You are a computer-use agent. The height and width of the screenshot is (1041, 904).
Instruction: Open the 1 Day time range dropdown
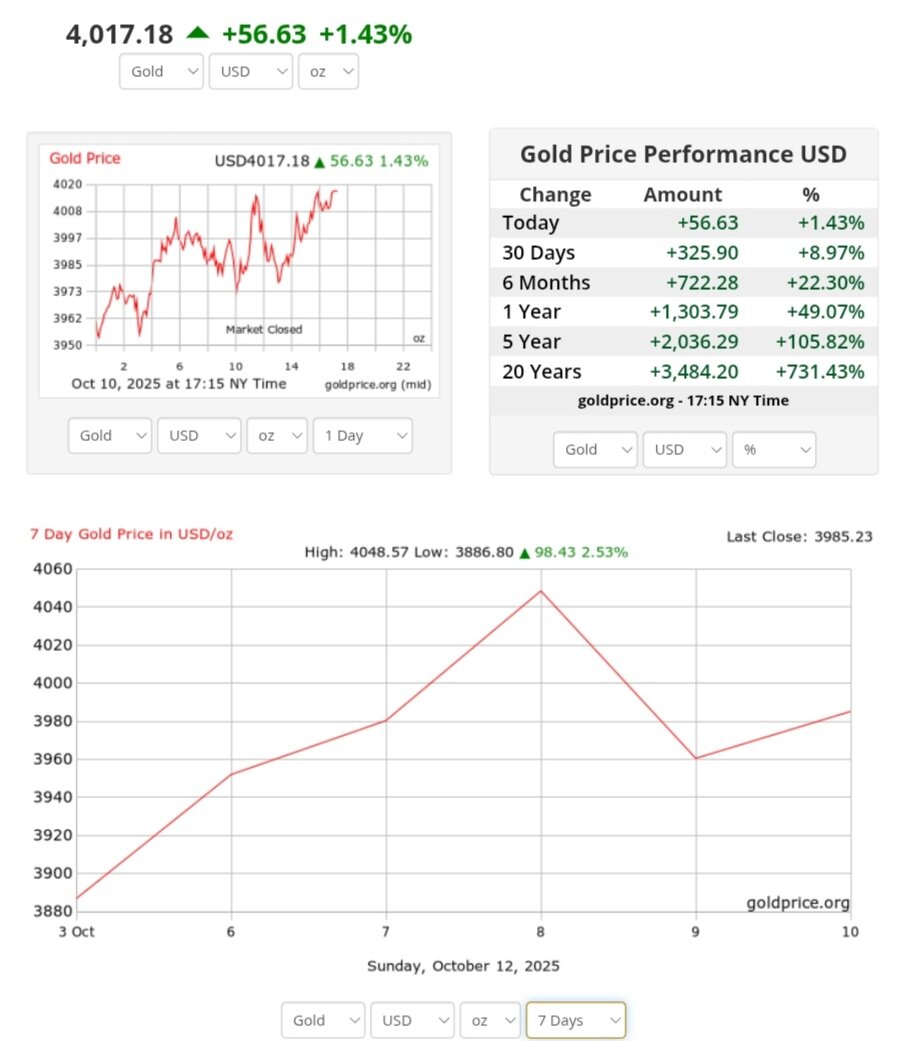click(362, 436)
